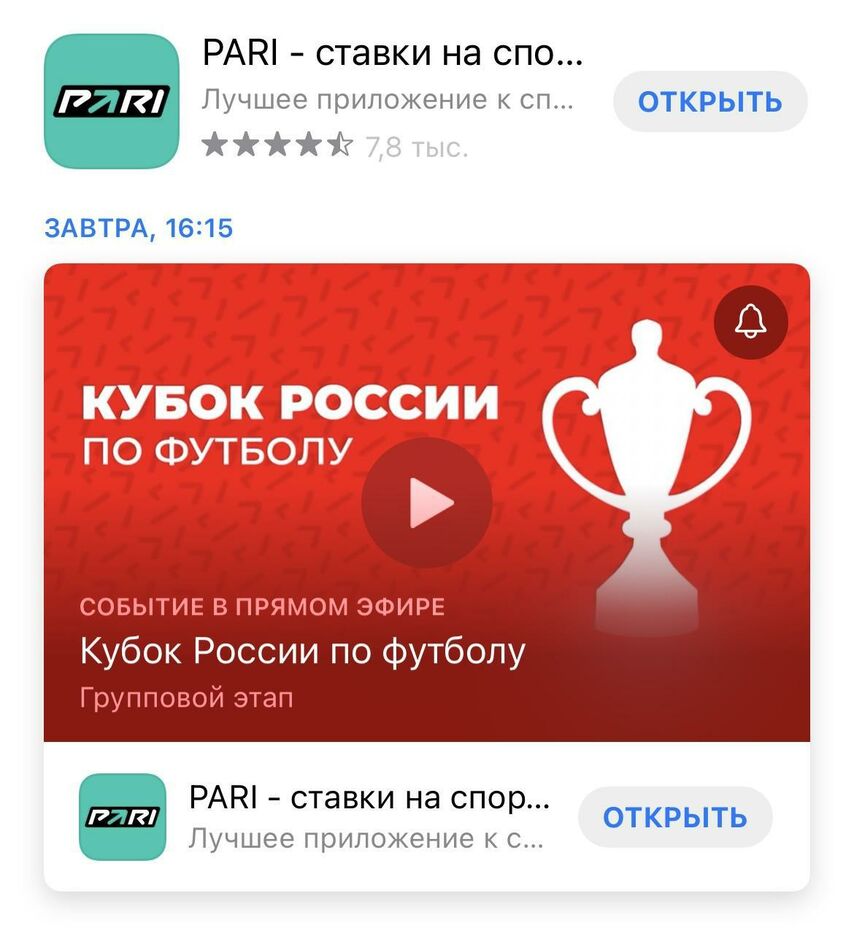Enable the event notification bell

(751, 323)
